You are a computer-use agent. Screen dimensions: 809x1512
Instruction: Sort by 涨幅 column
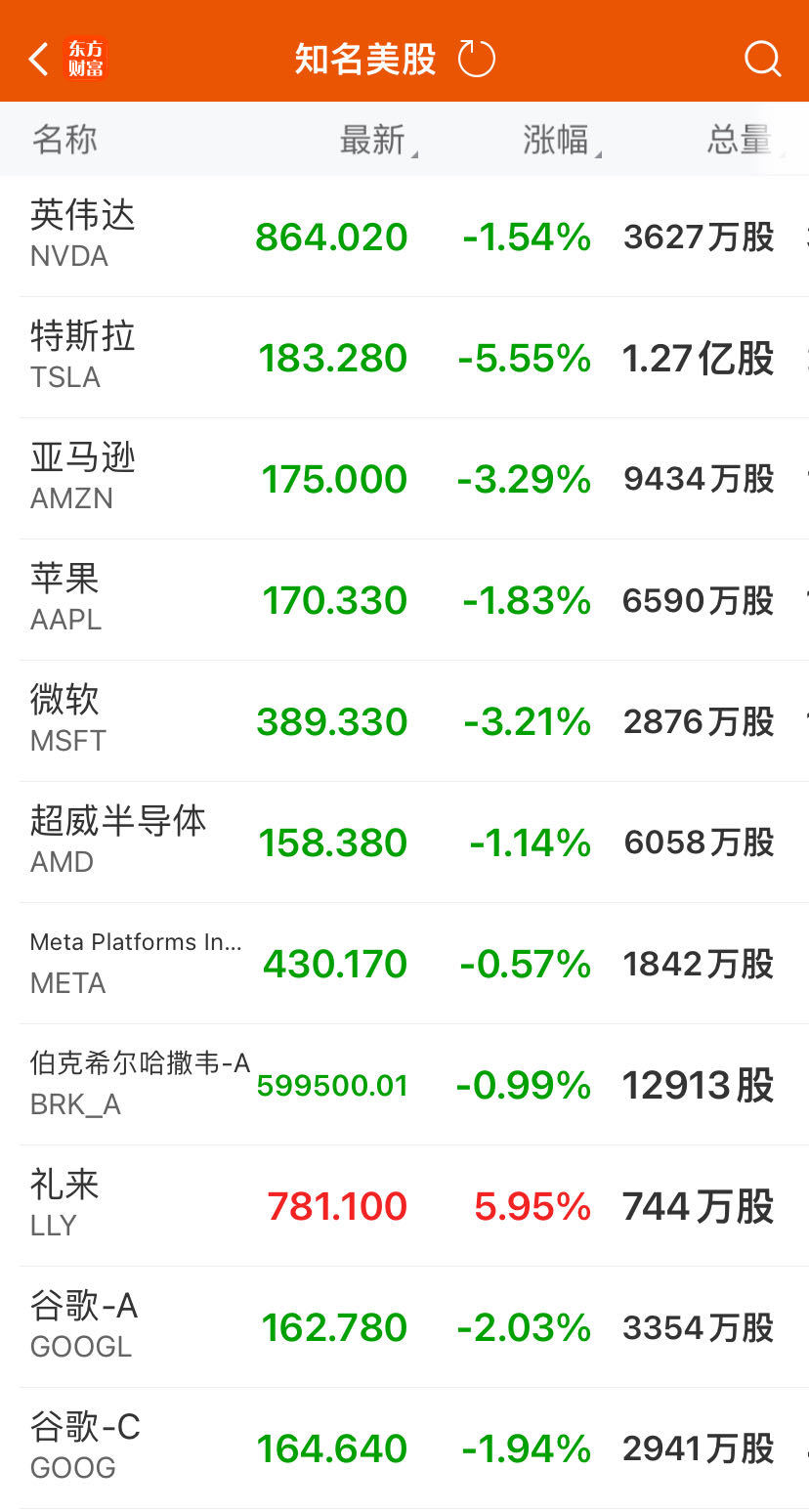562,140
